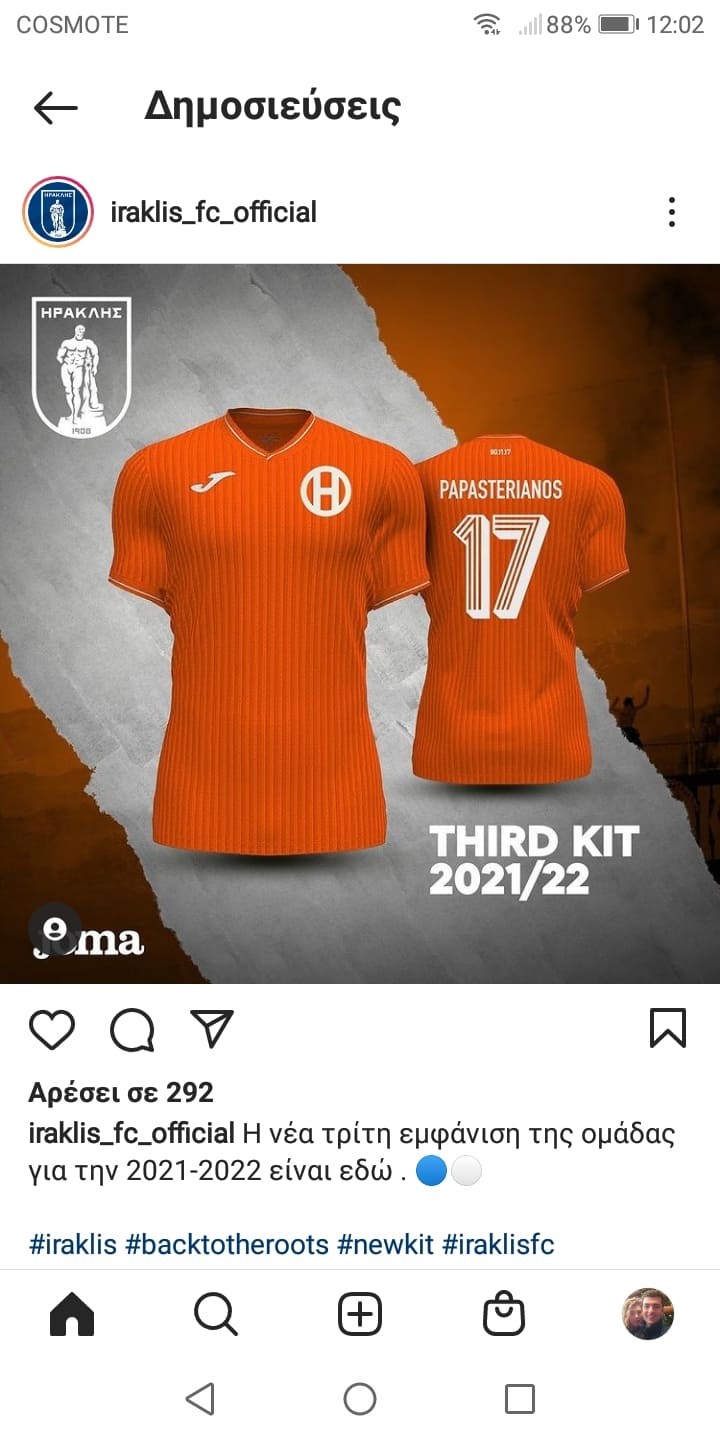Share the post via paper plane icon
Viewport: 720px width, 1440px height.
pyautogui.click(x=211, y=1029)
